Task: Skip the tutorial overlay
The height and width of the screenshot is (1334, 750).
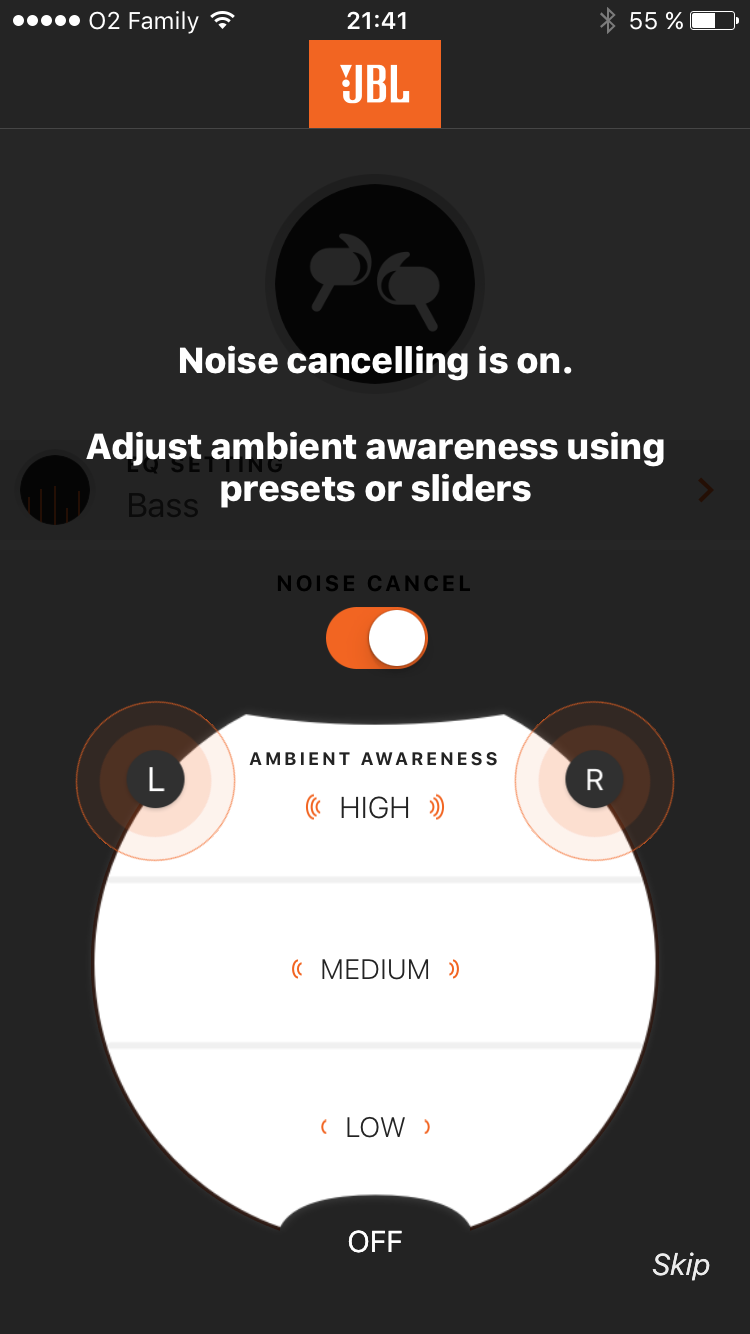Action: click(x=680, y=1265)
